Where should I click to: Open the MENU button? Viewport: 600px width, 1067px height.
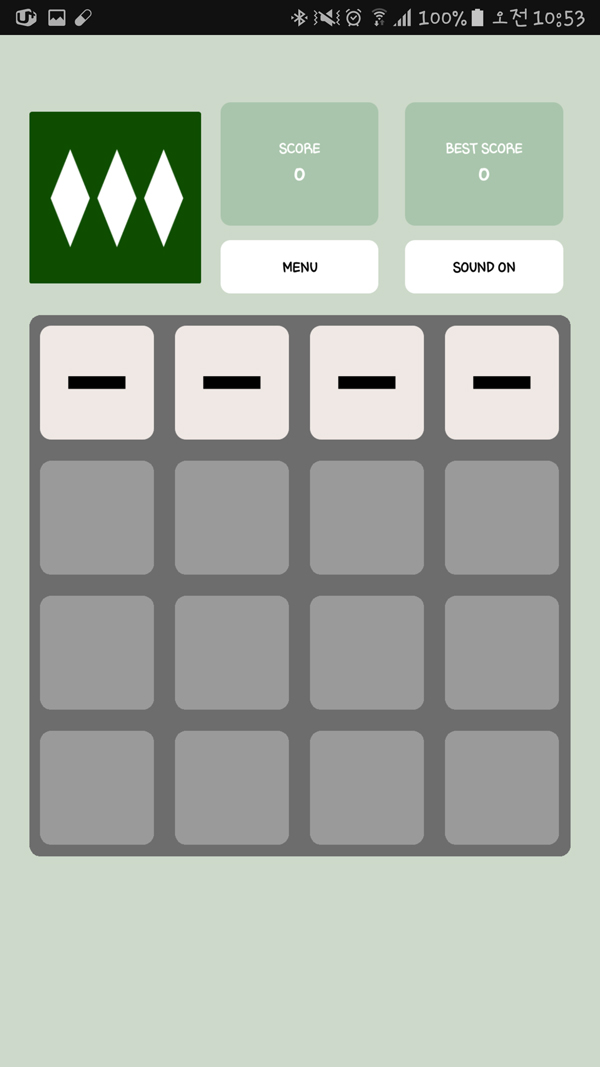tap(299, 267)
